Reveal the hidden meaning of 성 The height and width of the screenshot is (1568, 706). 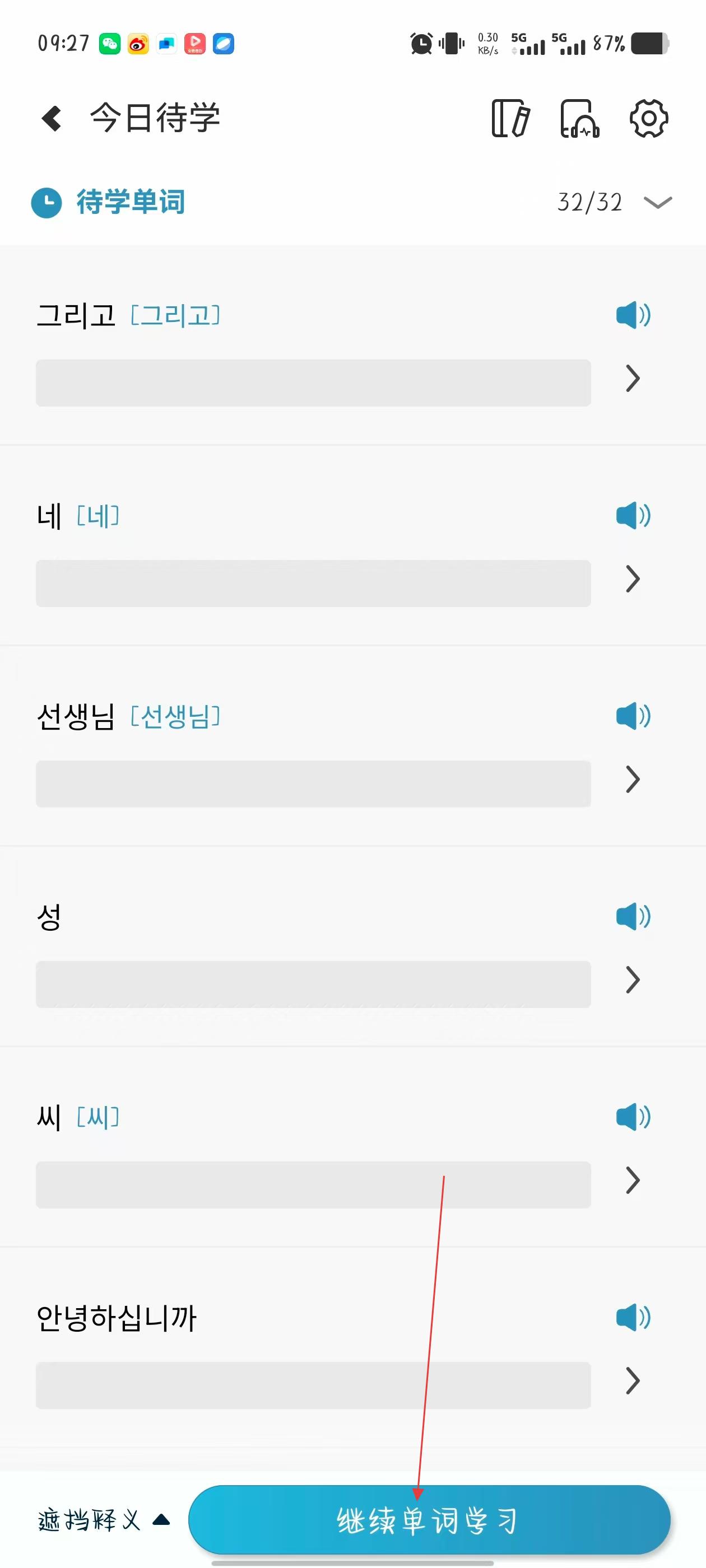(313, 984)
